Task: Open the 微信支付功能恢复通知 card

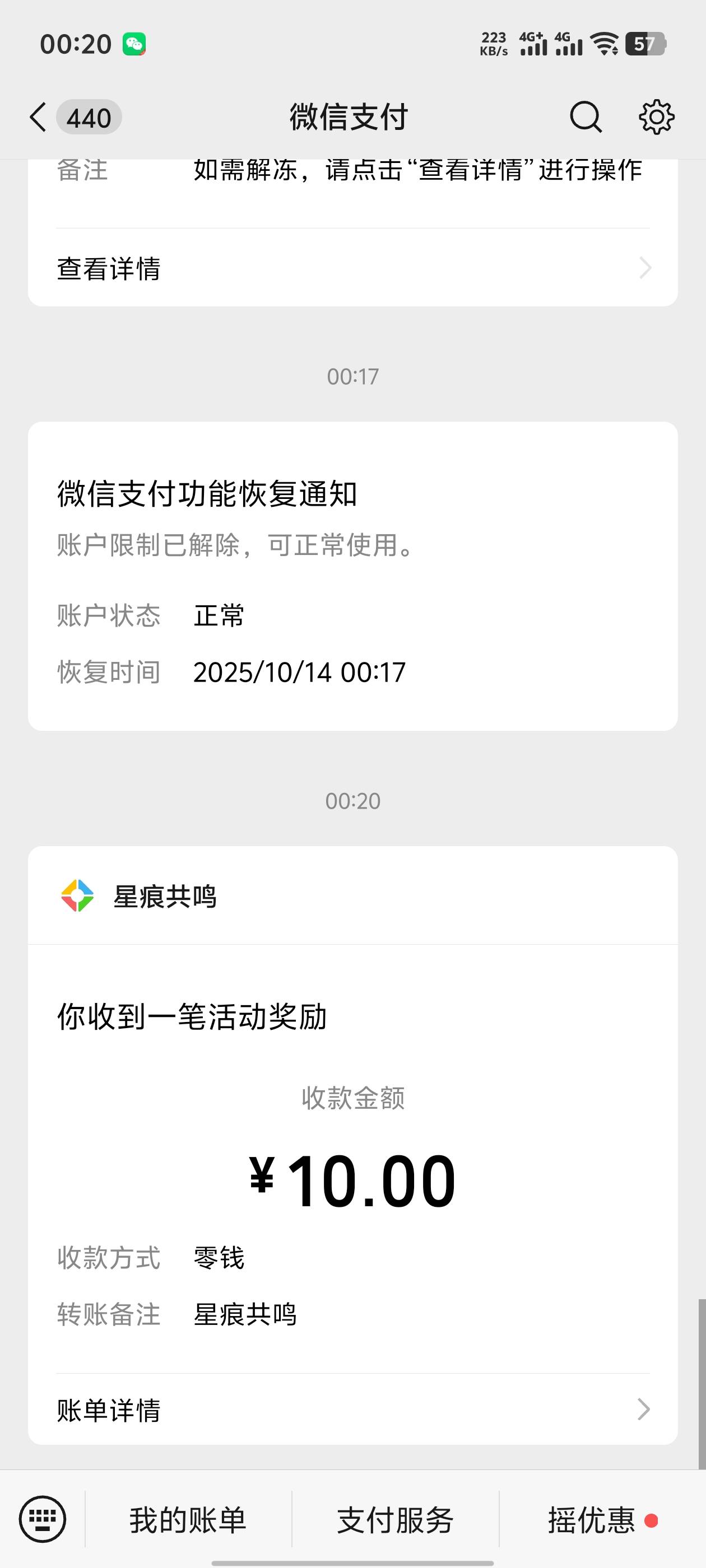Action: [352, 575]
